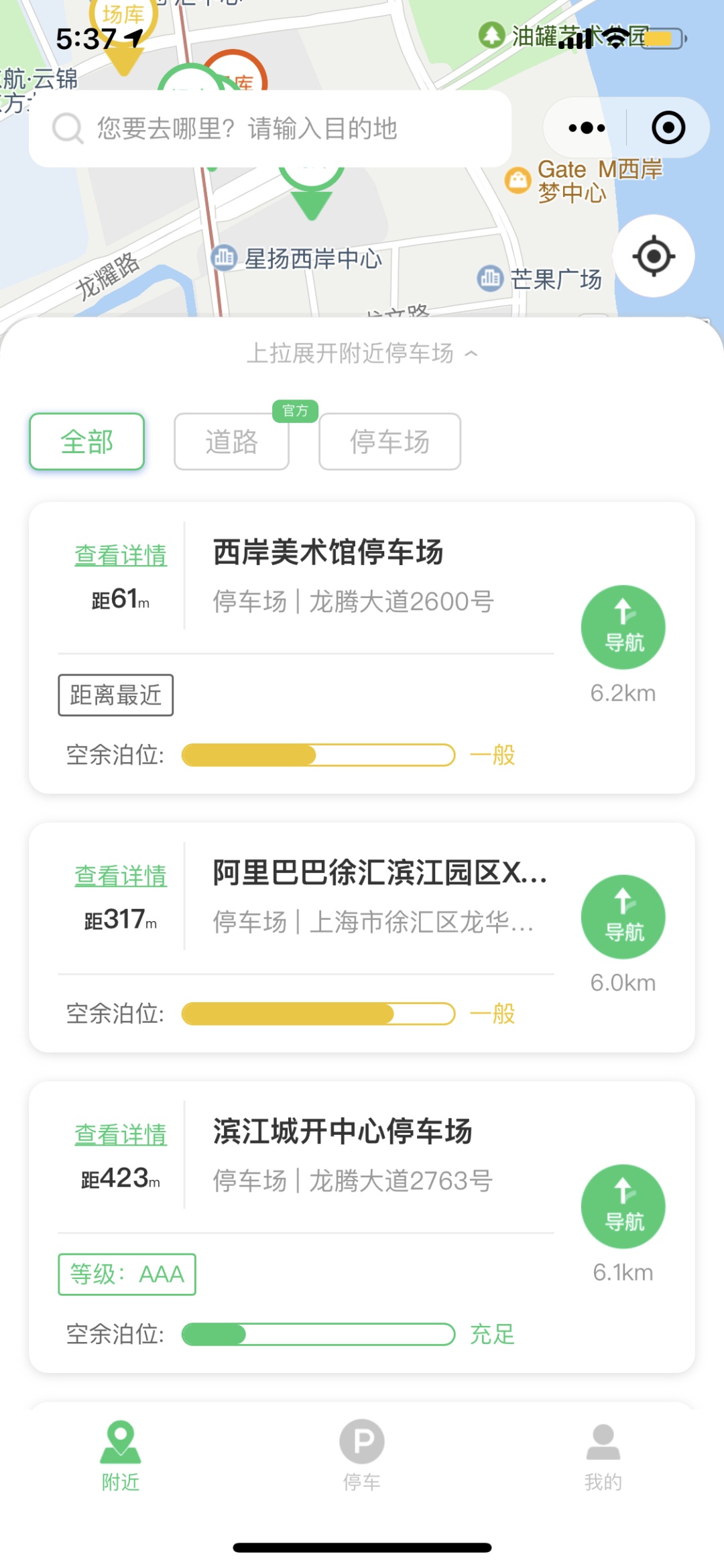Open the mini program overflow menu
This screenshot has height=1568, width=724.
[587, 128]
